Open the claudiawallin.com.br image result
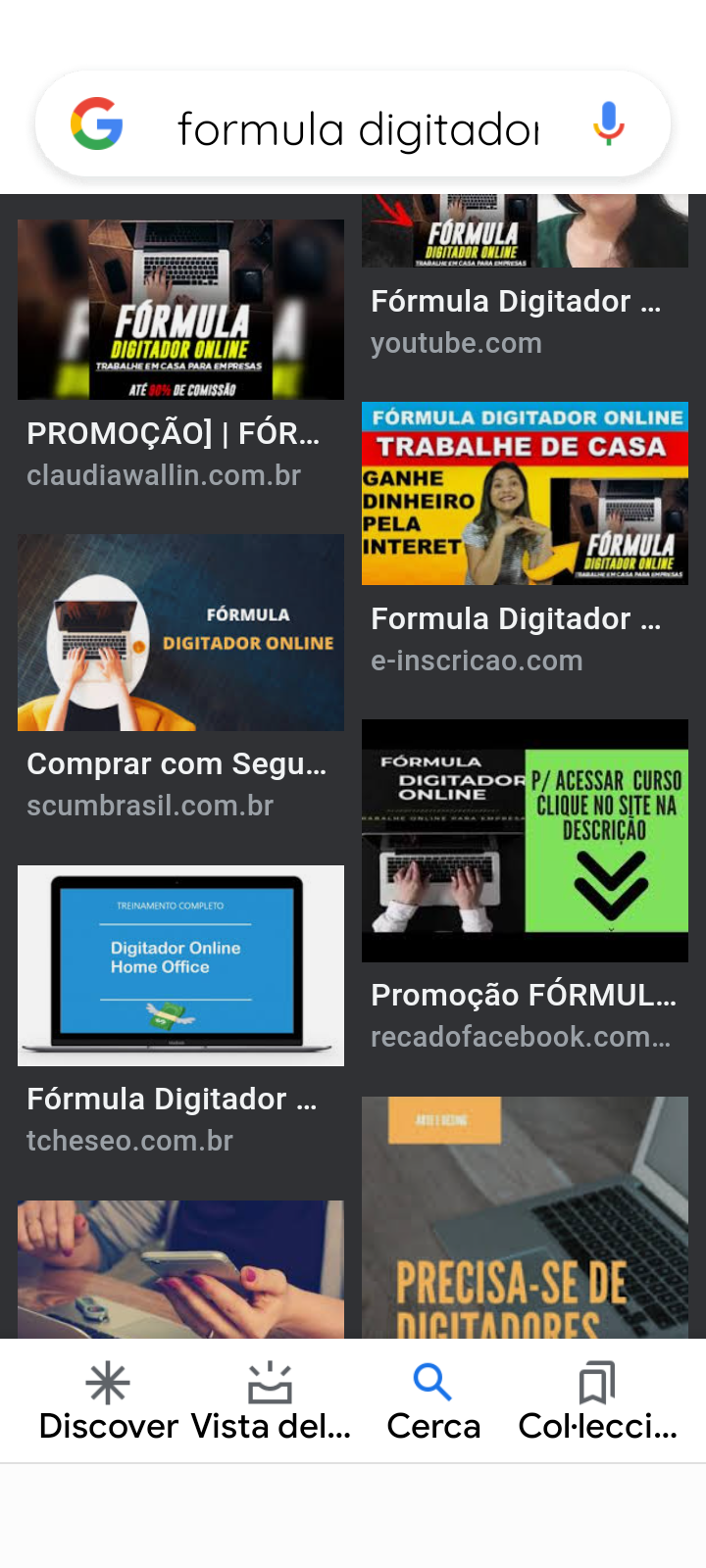Viewport: 706px width, 1568px height. (180, 310)
